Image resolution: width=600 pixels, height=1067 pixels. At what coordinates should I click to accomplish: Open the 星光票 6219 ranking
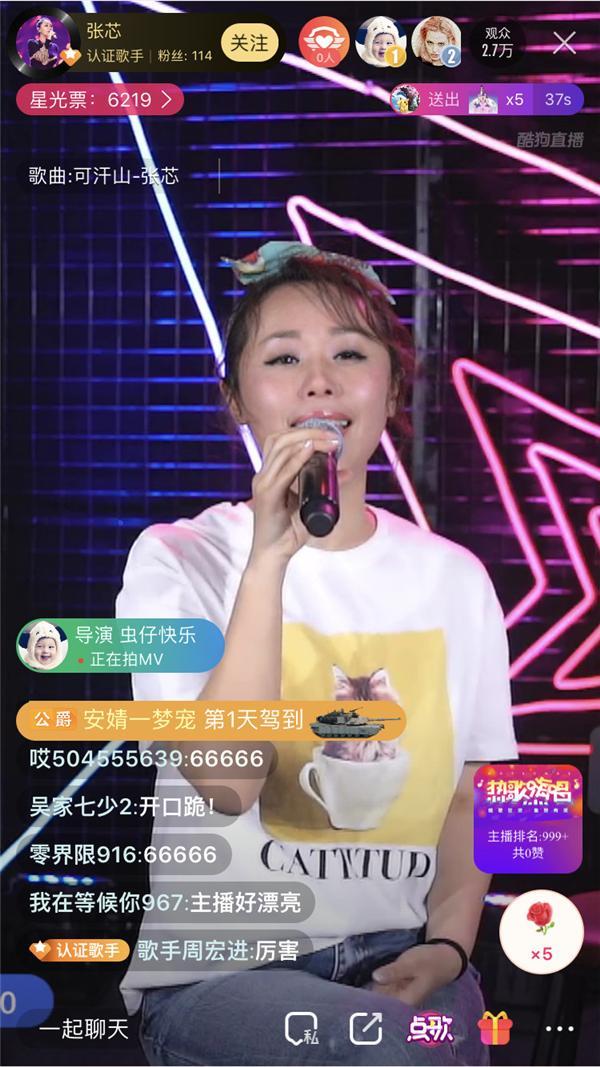[100, 100]
